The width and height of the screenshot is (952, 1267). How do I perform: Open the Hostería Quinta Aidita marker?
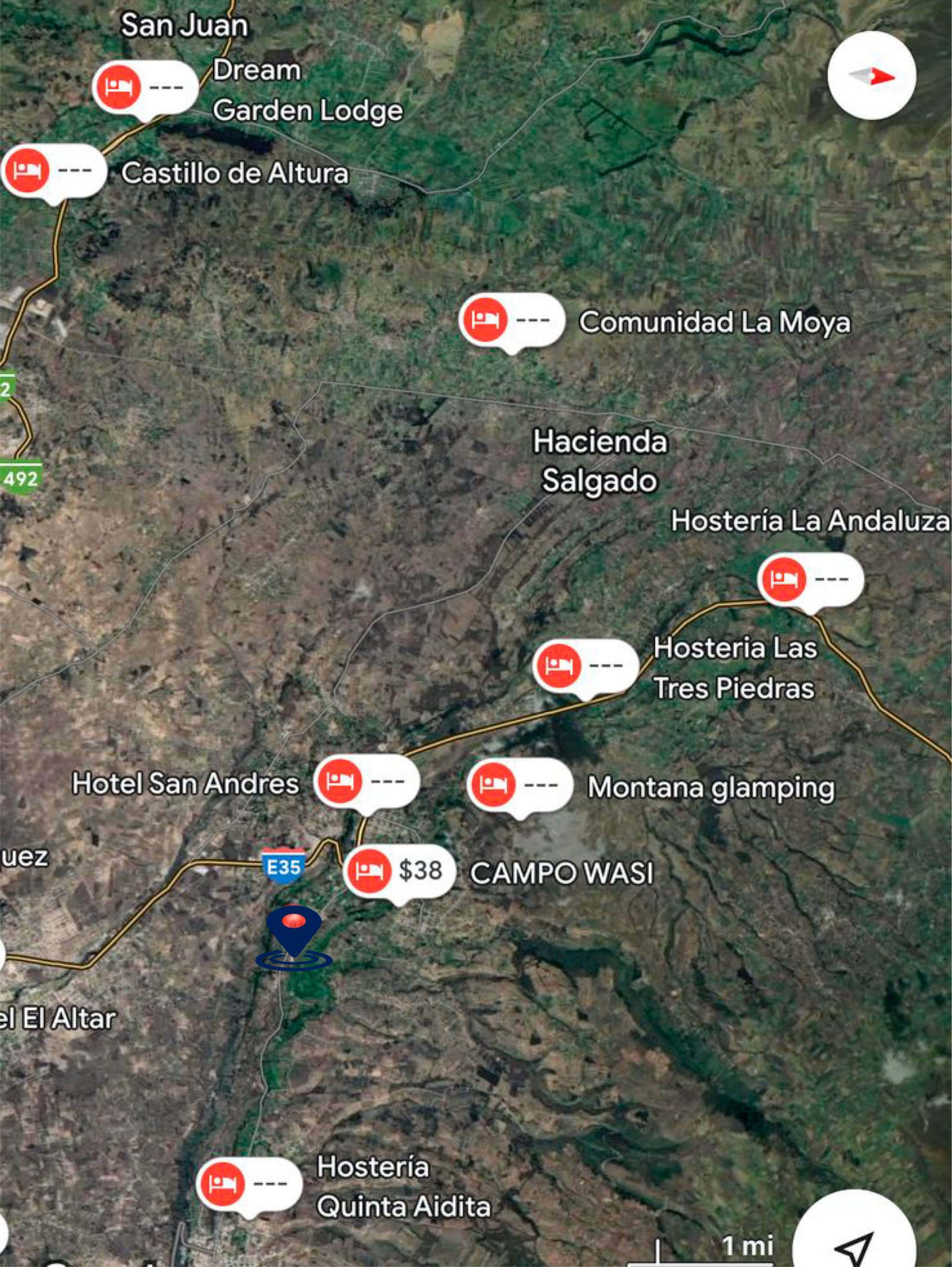click(249, 1184)
